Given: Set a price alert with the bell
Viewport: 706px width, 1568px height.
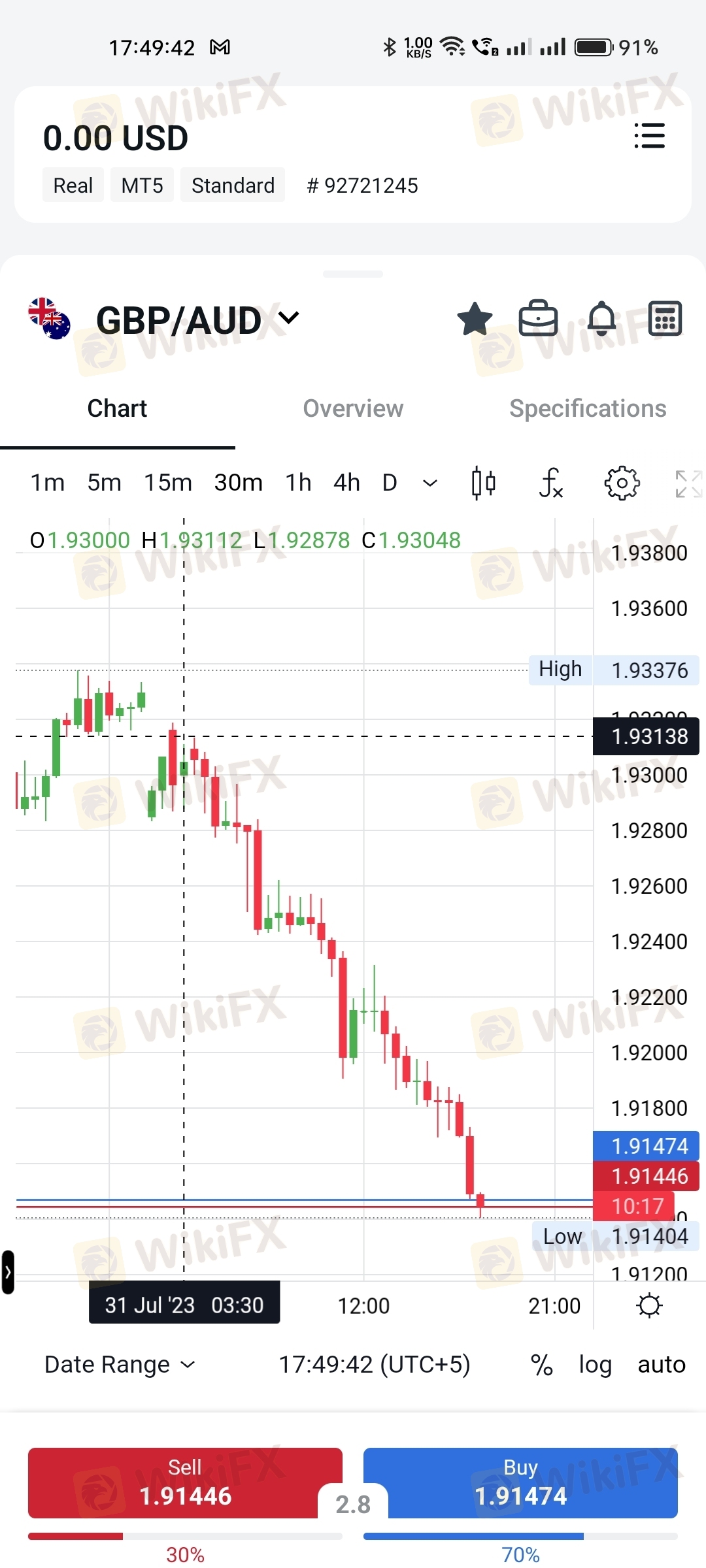Looking at the screenshot, I should 601,319.
